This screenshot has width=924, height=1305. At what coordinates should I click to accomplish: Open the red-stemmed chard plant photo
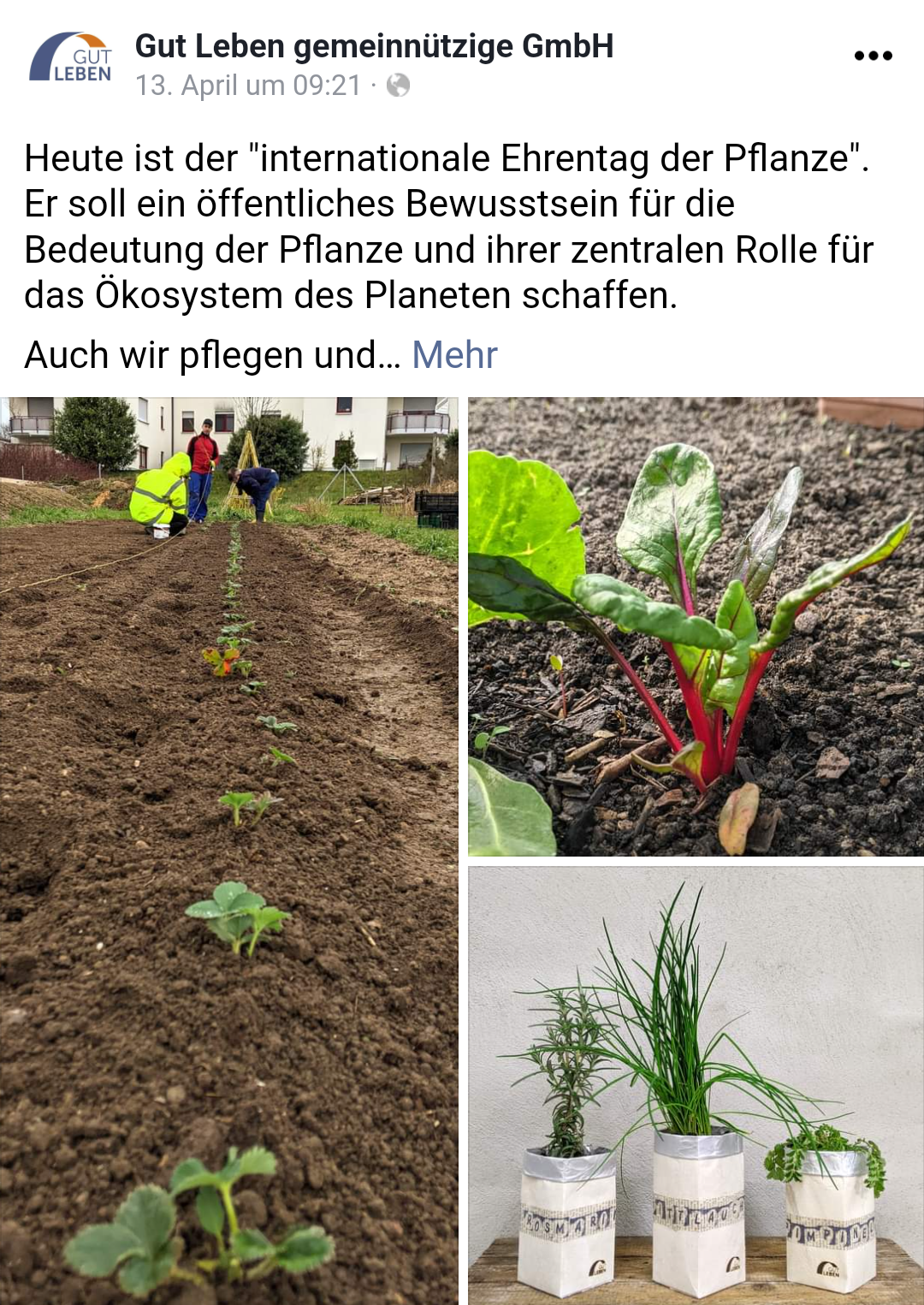pos(696,626)
